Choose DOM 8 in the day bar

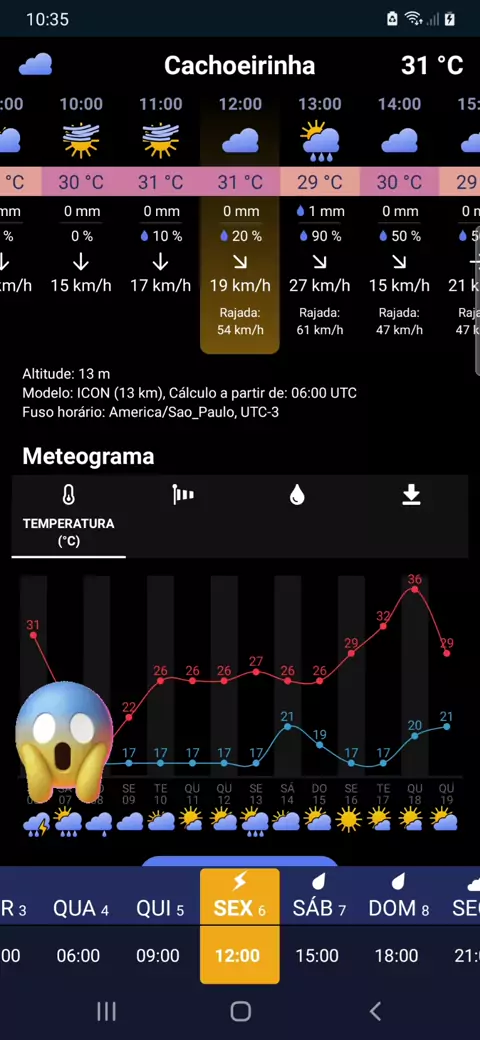[398, 897]
